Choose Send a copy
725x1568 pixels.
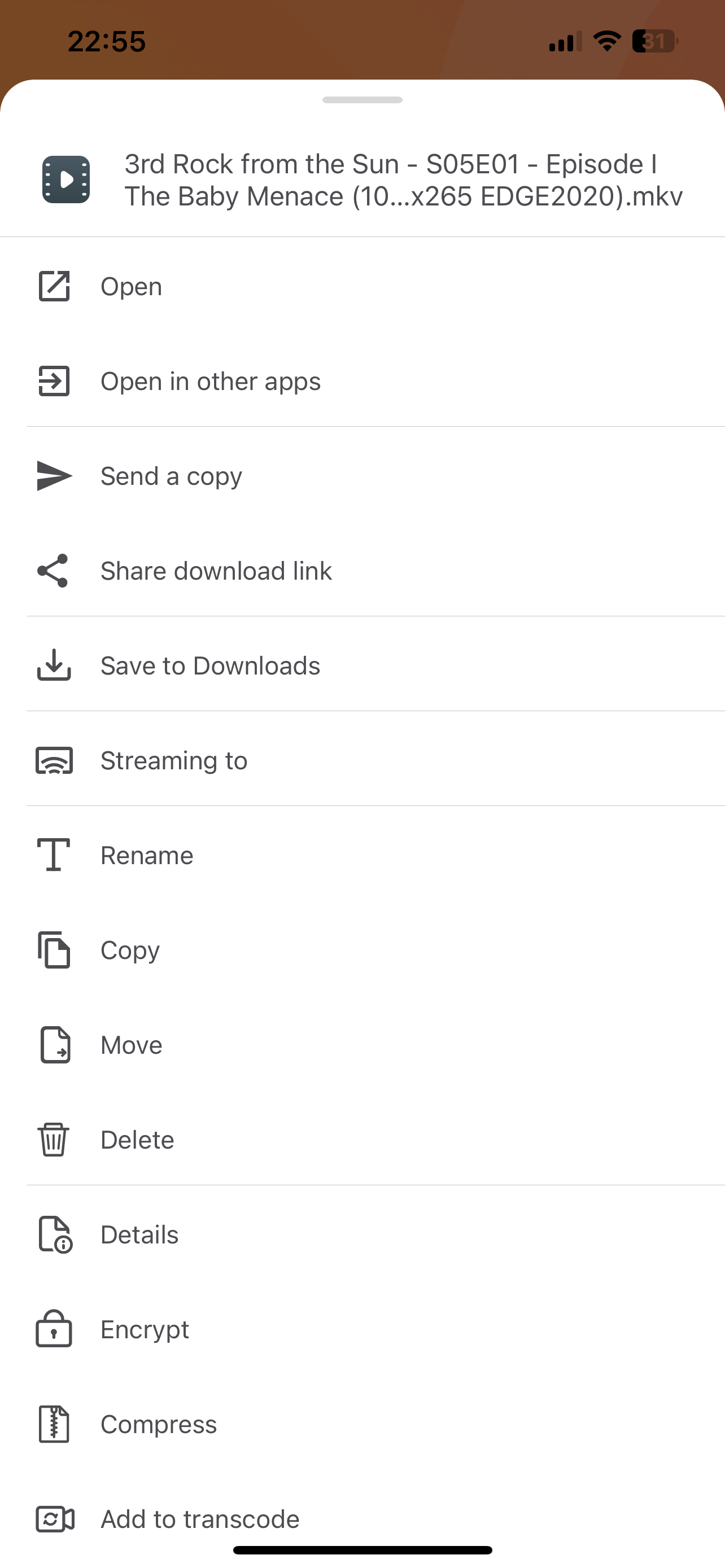171,476
